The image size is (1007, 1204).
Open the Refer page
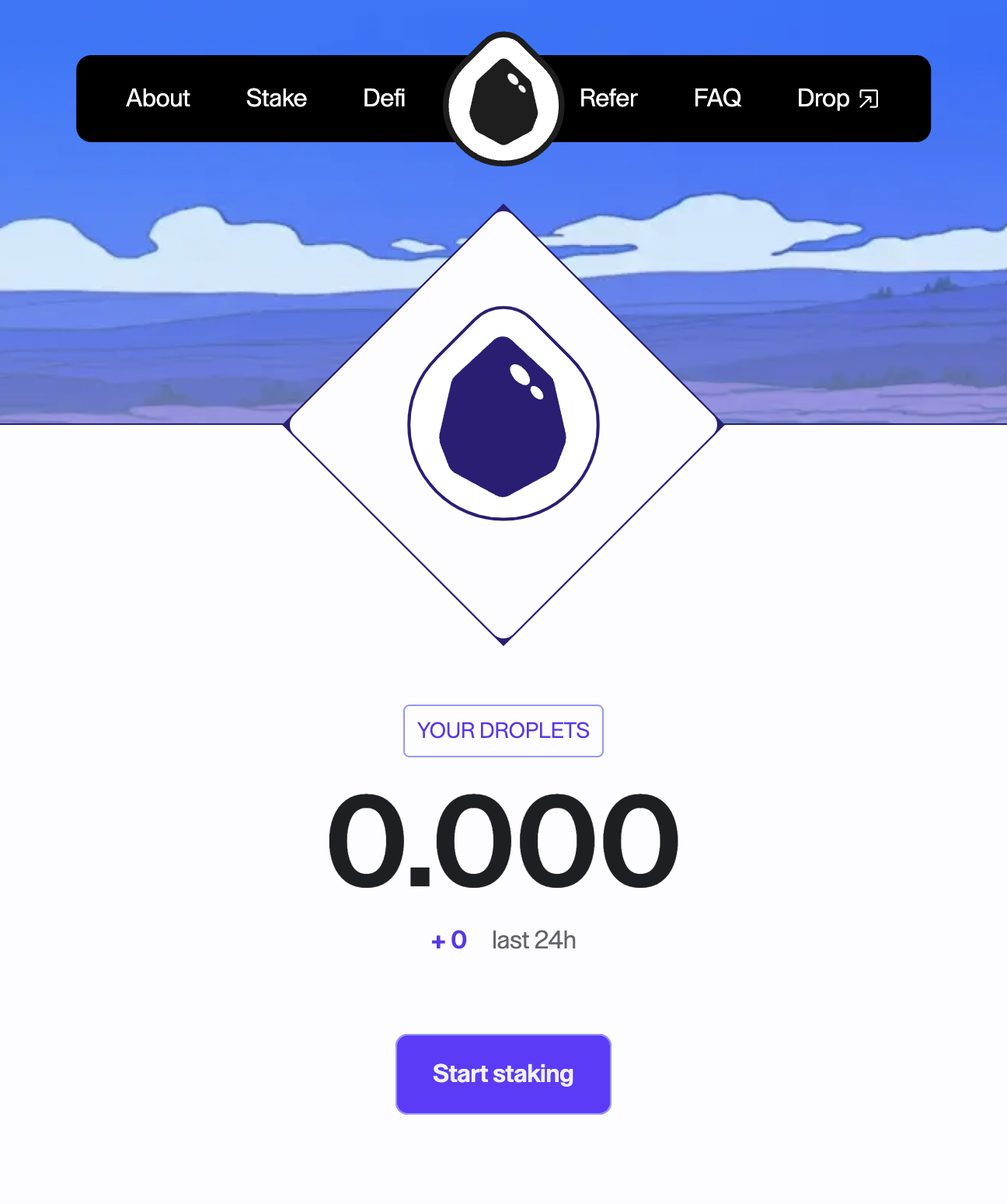pyautogui.click(x=608, y=99)
